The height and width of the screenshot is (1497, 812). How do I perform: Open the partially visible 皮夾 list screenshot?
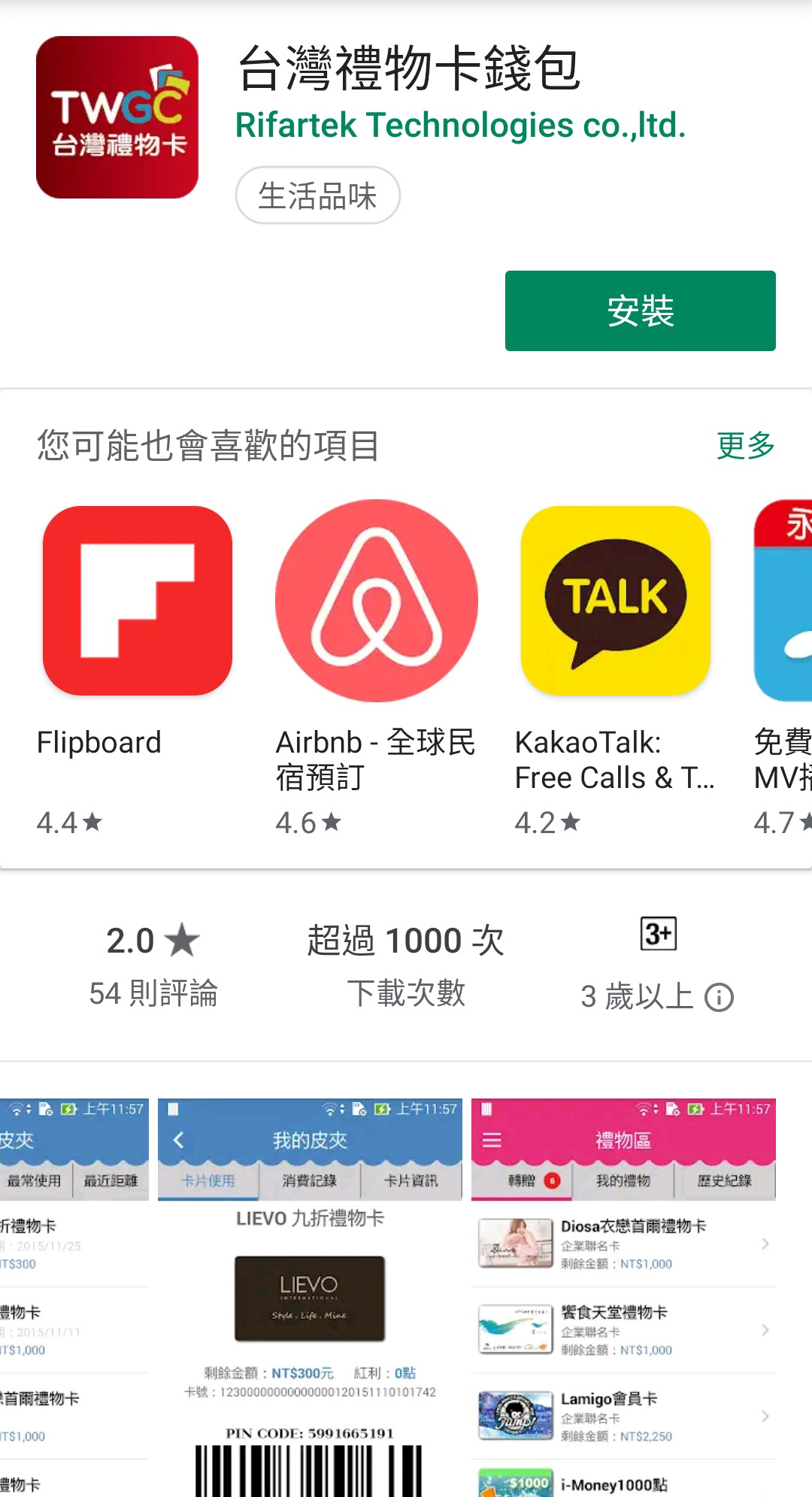(74, 1297)
